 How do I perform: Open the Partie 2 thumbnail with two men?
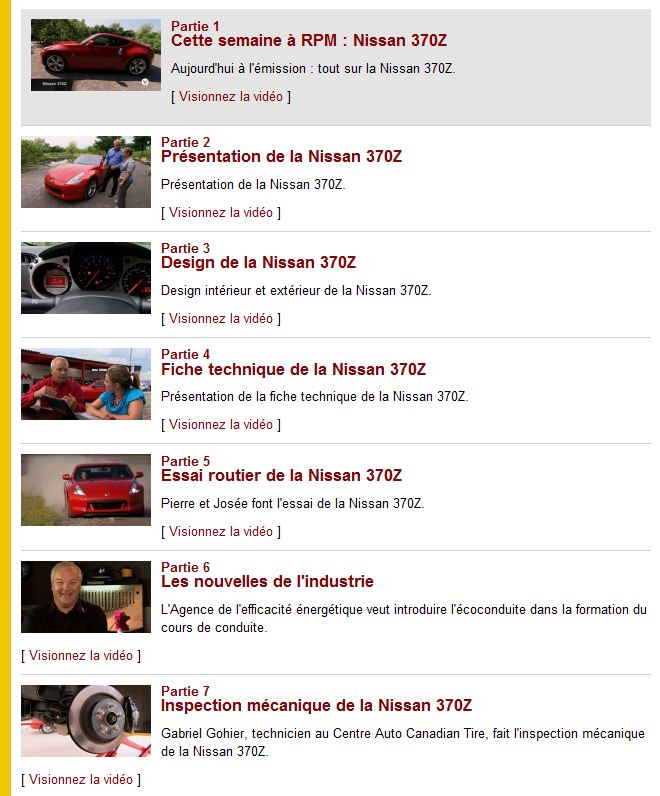pyautogui.click(x=85, y=172)
